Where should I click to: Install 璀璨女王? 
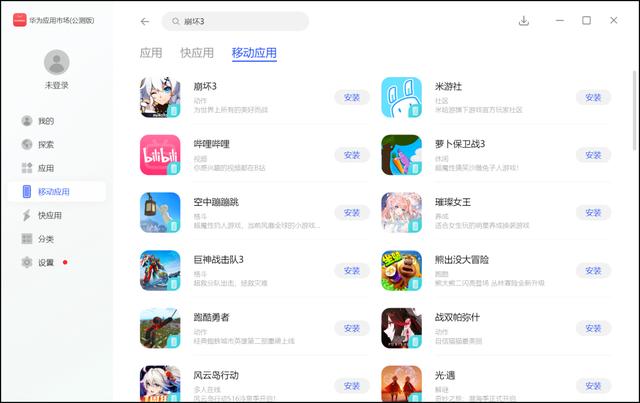point(593,213)
